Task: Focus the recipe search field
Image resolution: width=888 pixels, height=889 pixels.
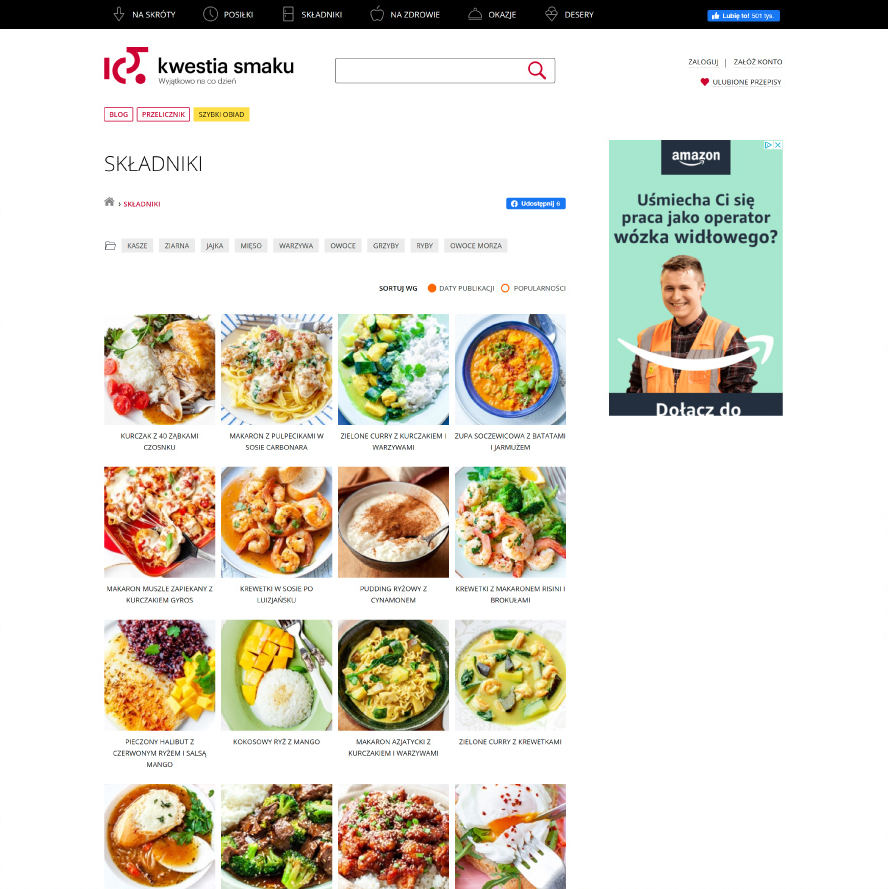Action: (x=430, y=70)
